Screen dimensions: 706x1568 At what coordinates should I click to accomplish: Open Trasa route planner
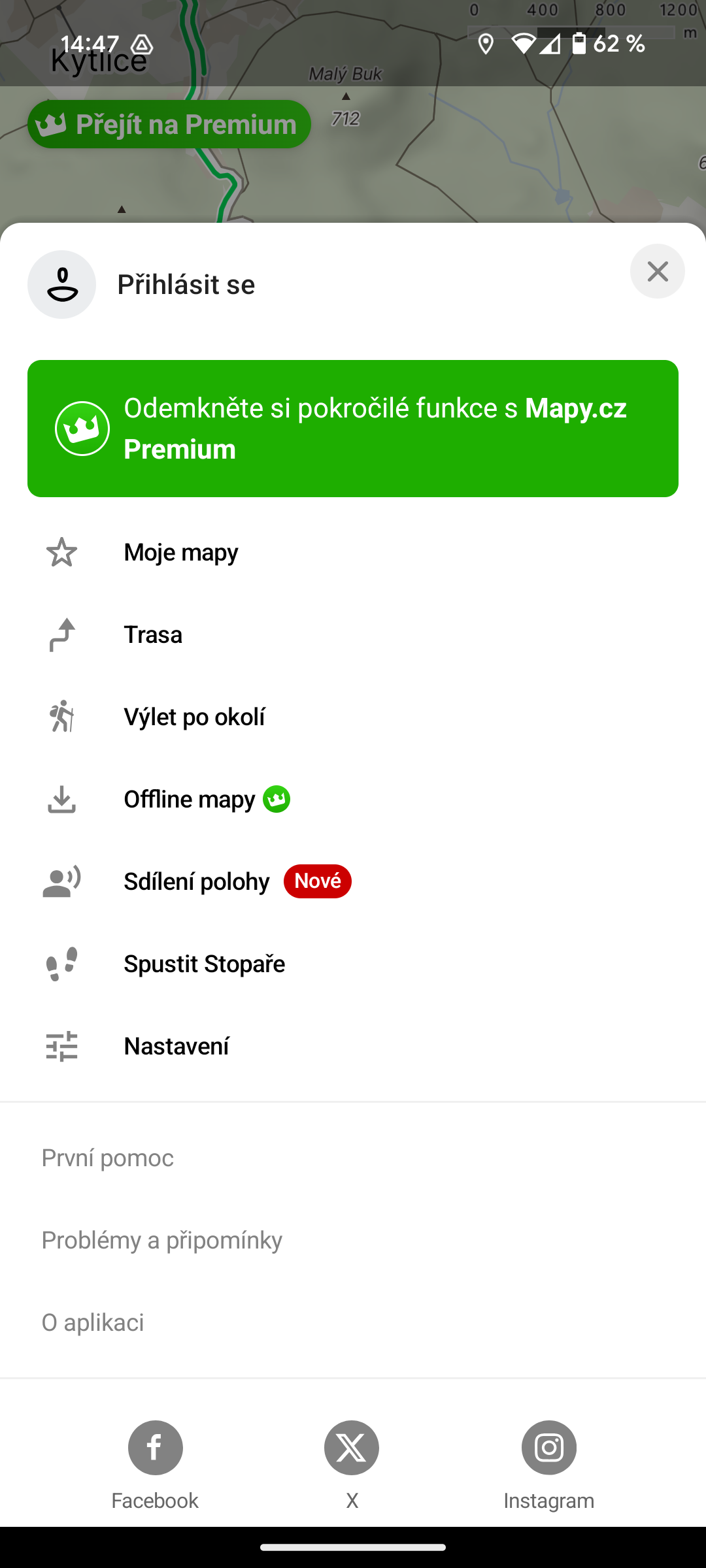[x=153, y=635]
